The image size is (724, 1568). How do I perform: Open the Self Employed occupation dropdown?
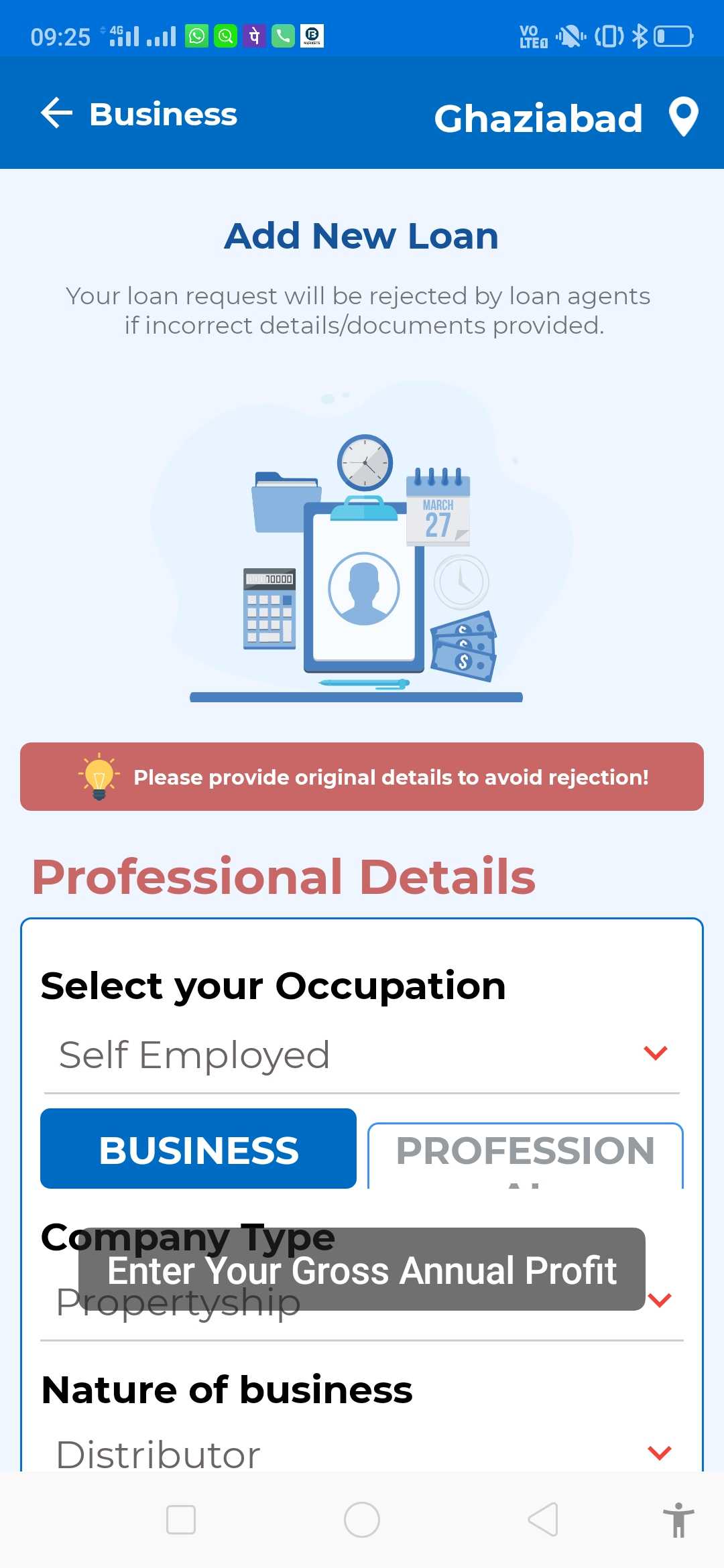pyautogui.click(x=362, y=1055)
